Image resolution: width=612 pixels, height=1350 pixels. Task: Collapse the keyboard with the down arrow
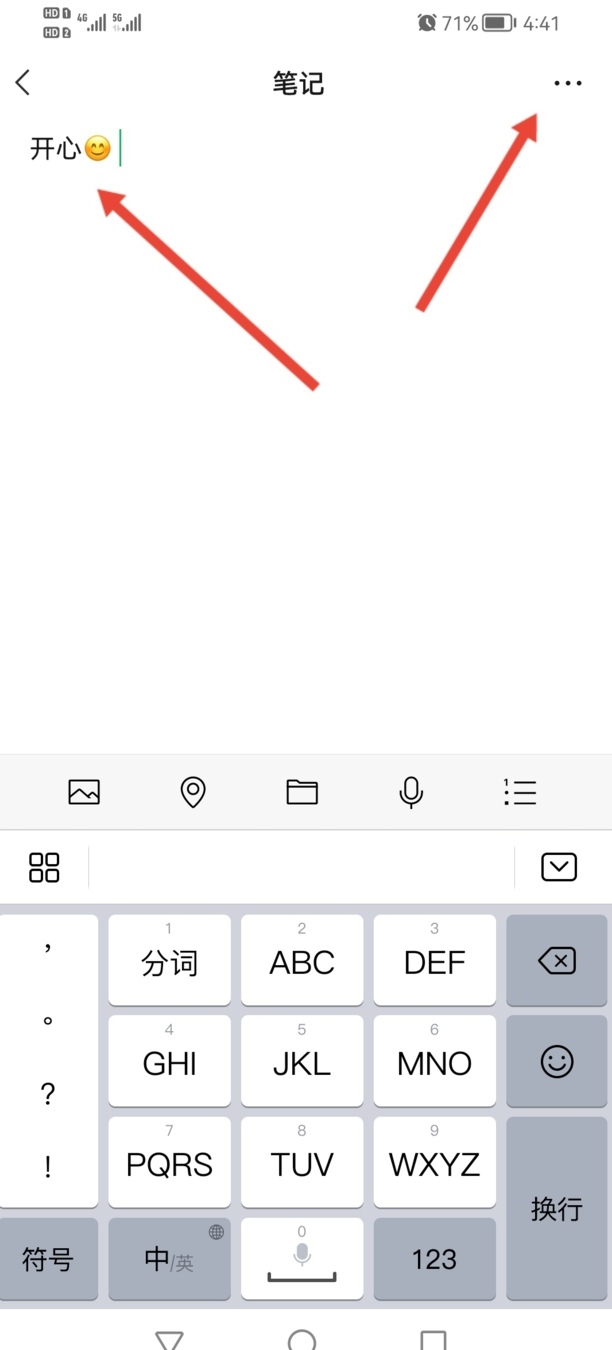[559, 867]
